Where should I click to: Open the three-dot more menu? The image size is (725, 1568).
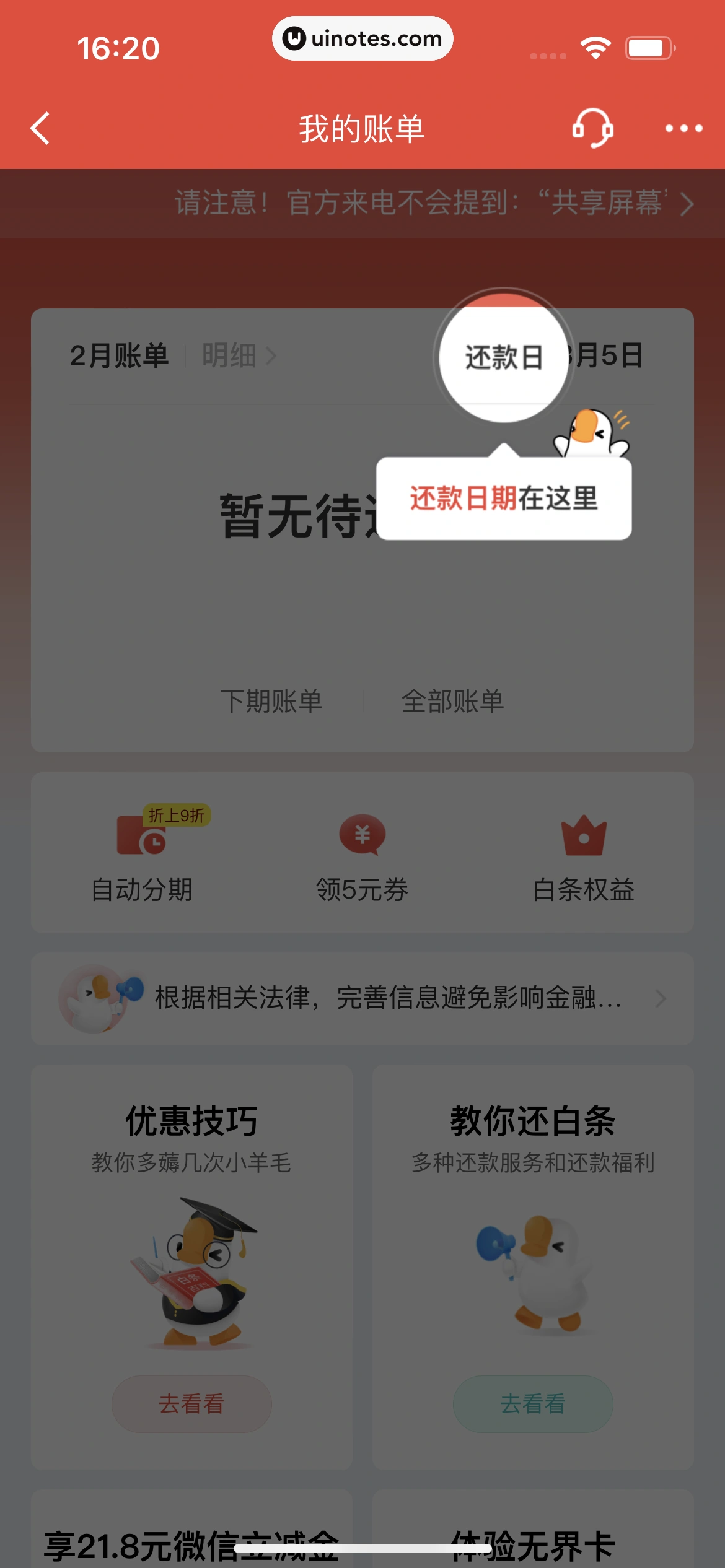[683, 128]
